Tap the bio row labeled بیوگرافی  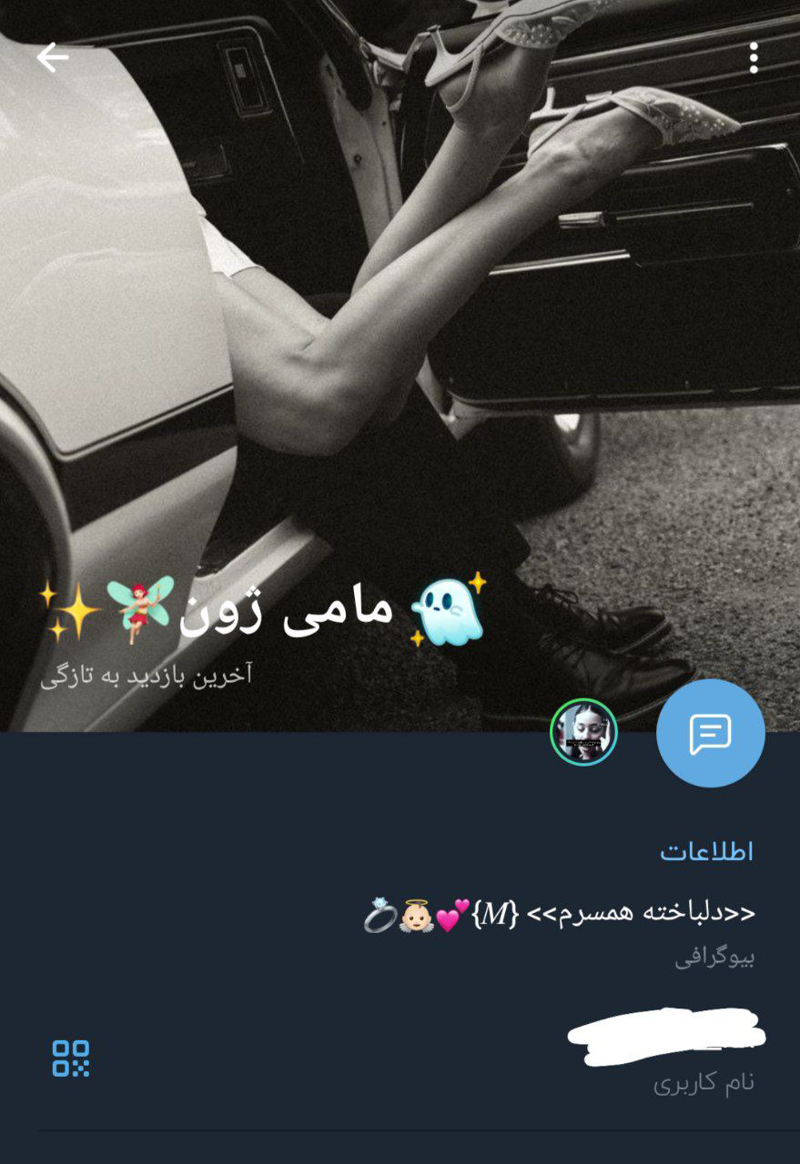coord(560,931)
